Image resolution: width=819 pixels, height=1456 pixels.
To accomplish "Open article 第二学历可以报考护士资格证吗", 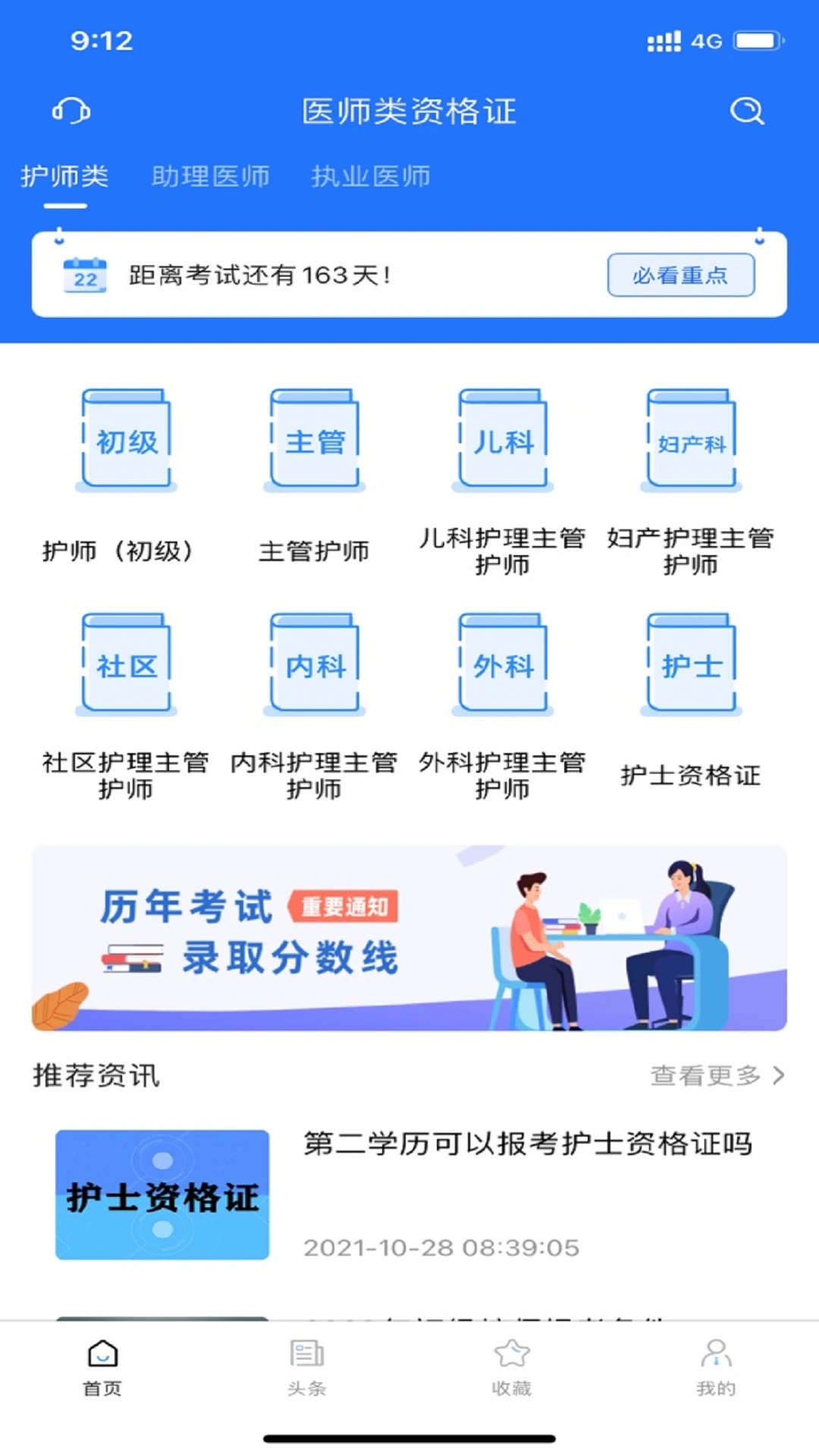I will tap(527, 1144).
